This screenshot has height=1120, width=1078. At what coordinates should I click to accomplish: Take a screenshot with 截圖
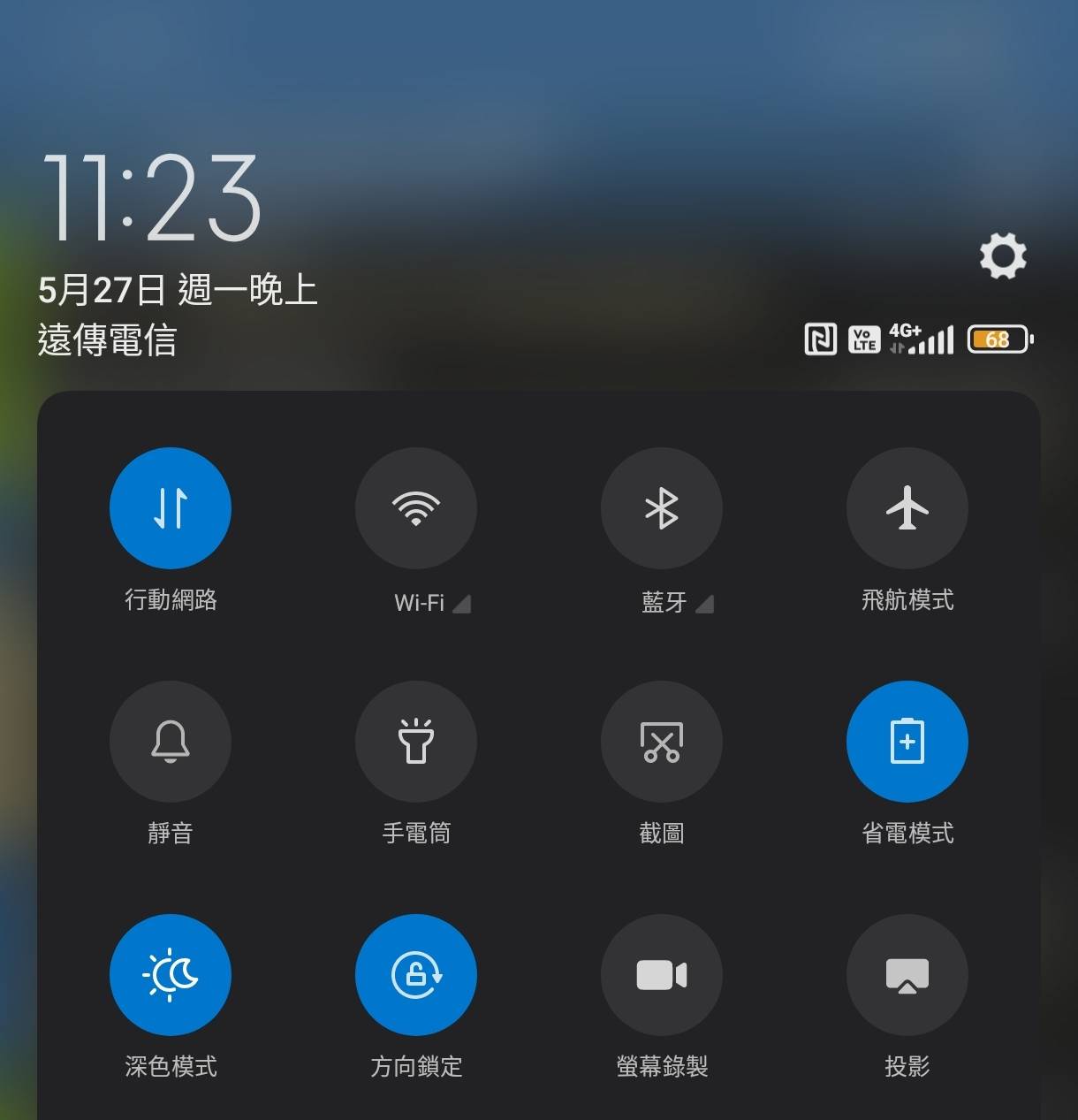662,742
